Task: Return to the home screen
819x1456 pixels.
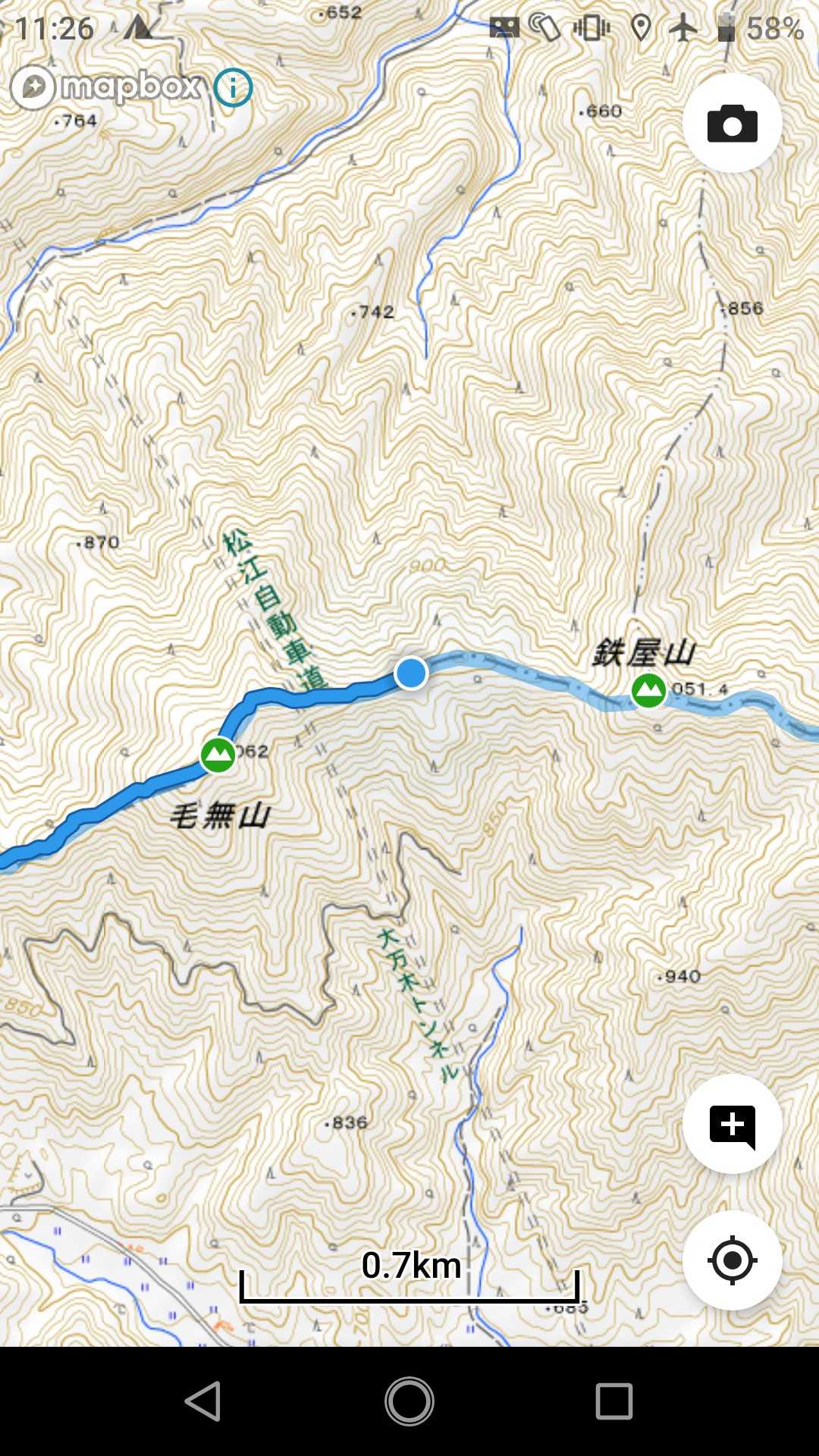Action: coord(409,1401)
